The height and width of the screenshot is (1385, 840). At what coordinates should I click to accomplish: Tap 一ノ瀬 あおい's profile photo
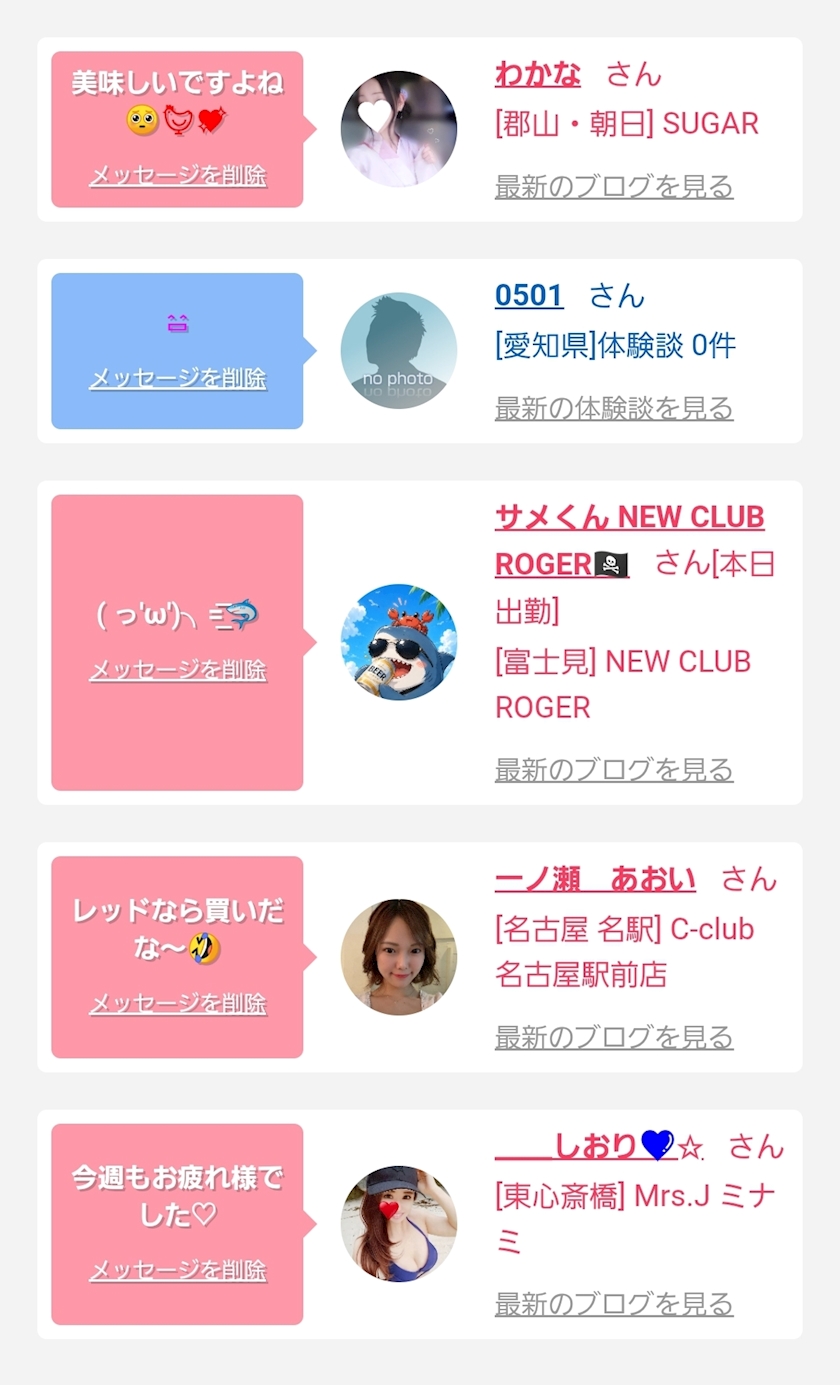coord(399,957)
